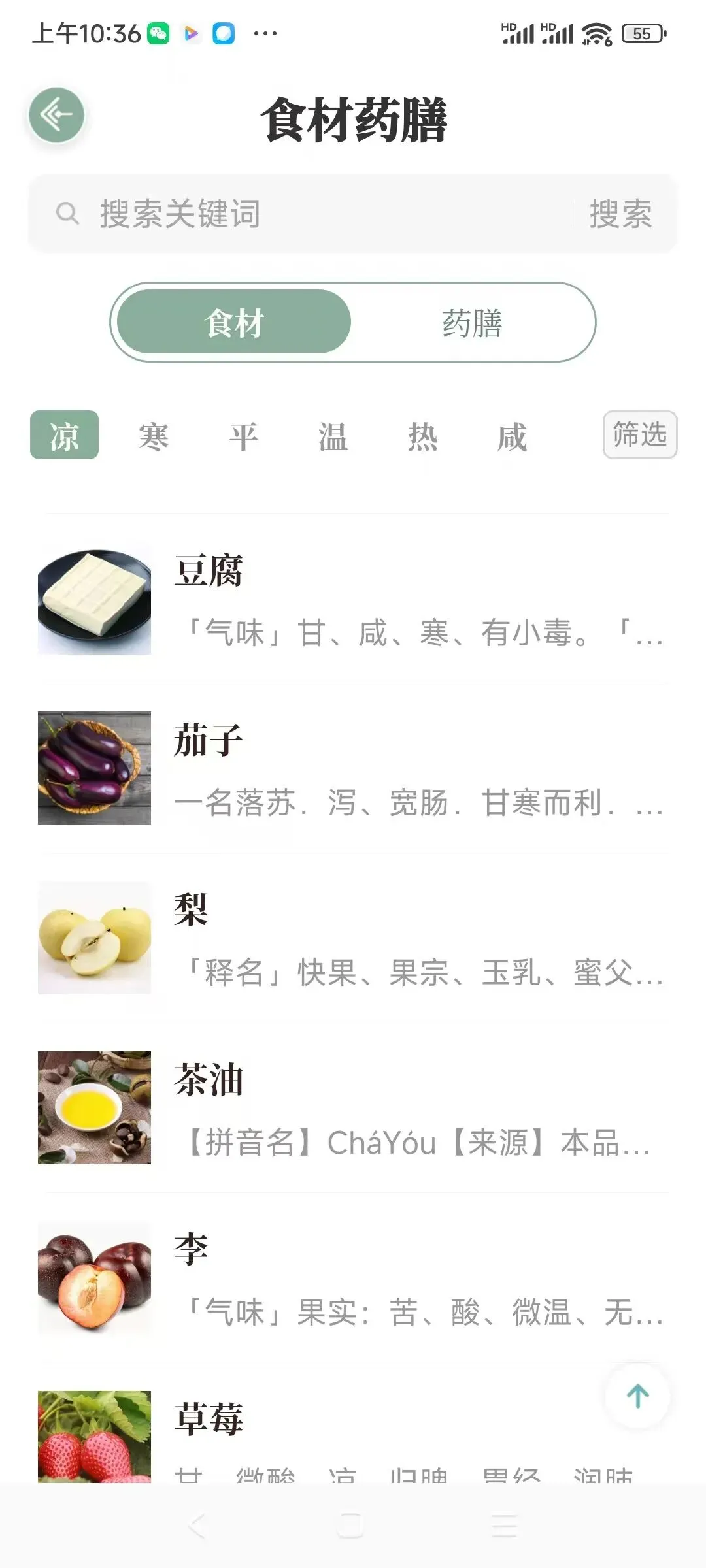Choose the 平 filter chip
This screenshot has height=1568, width=706.
coord(243,436)
